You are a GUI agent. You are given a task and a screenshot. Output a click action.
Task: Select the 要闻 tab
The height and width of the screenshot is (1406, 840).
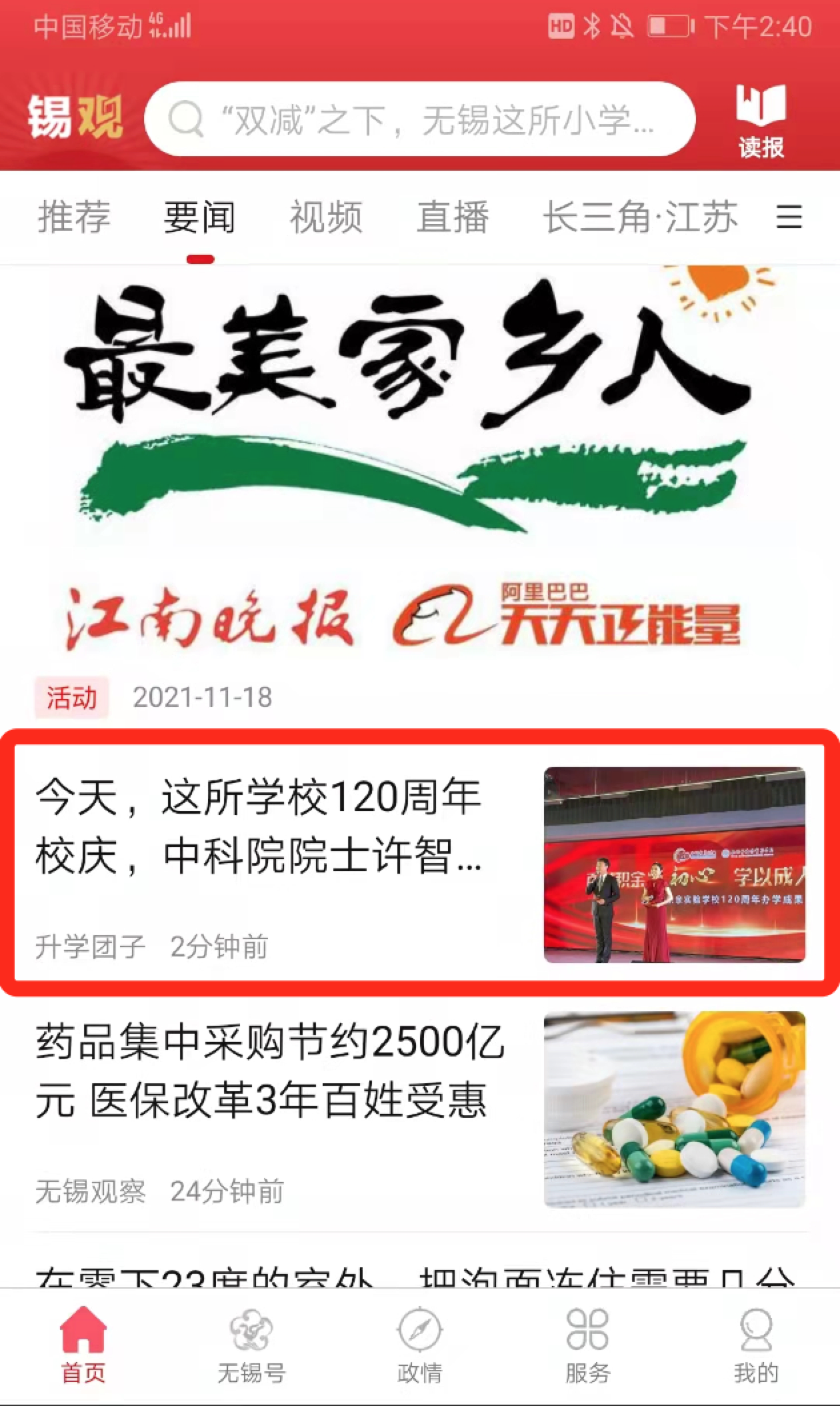coord(199,217)
